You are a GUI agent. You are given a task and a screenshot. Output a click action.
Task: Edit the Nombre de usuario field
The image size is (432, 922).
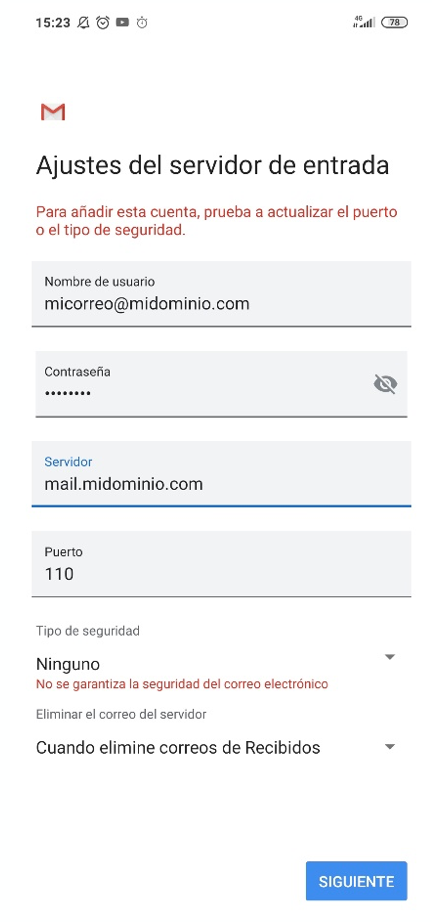(221, 294)
